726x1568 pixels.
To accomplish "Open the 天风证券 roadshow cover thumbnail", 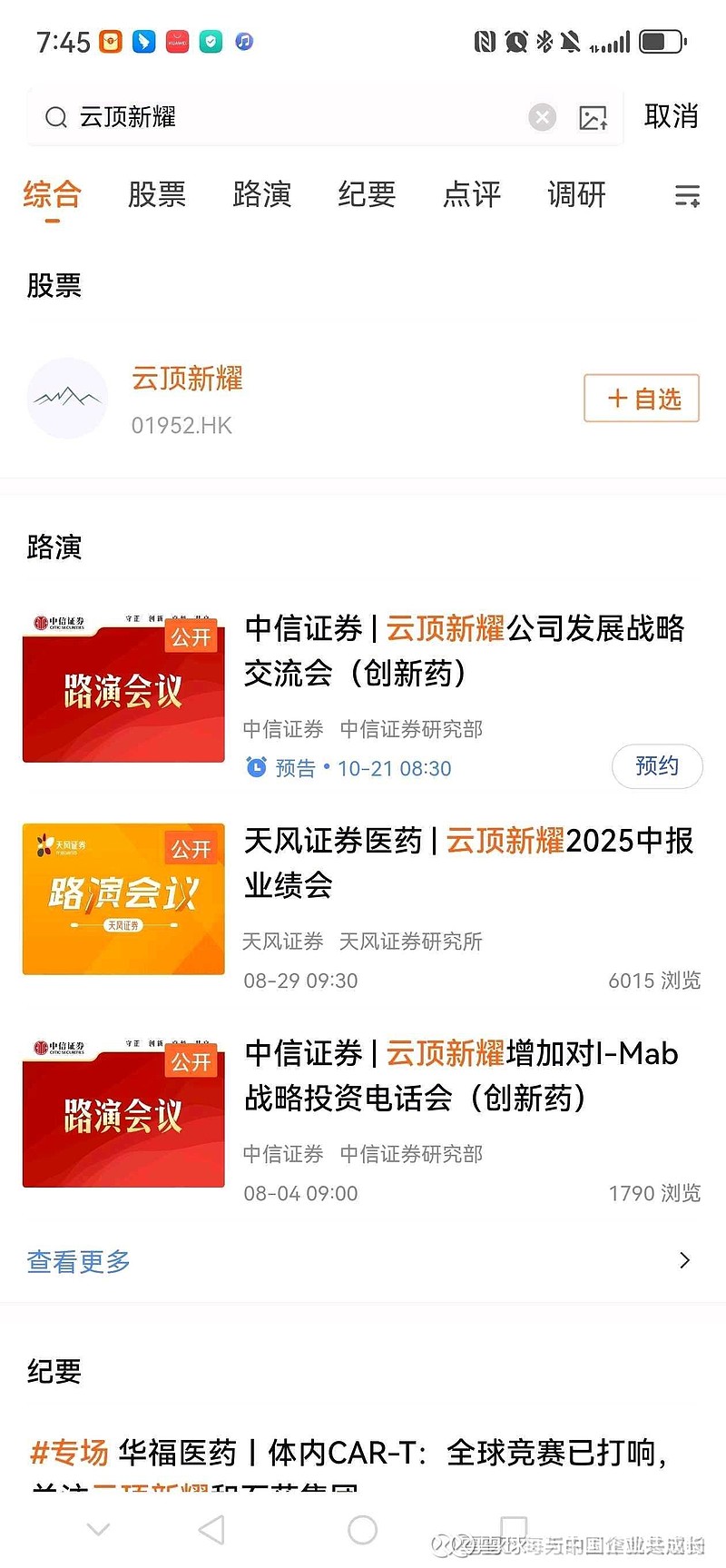I will 123,899.
